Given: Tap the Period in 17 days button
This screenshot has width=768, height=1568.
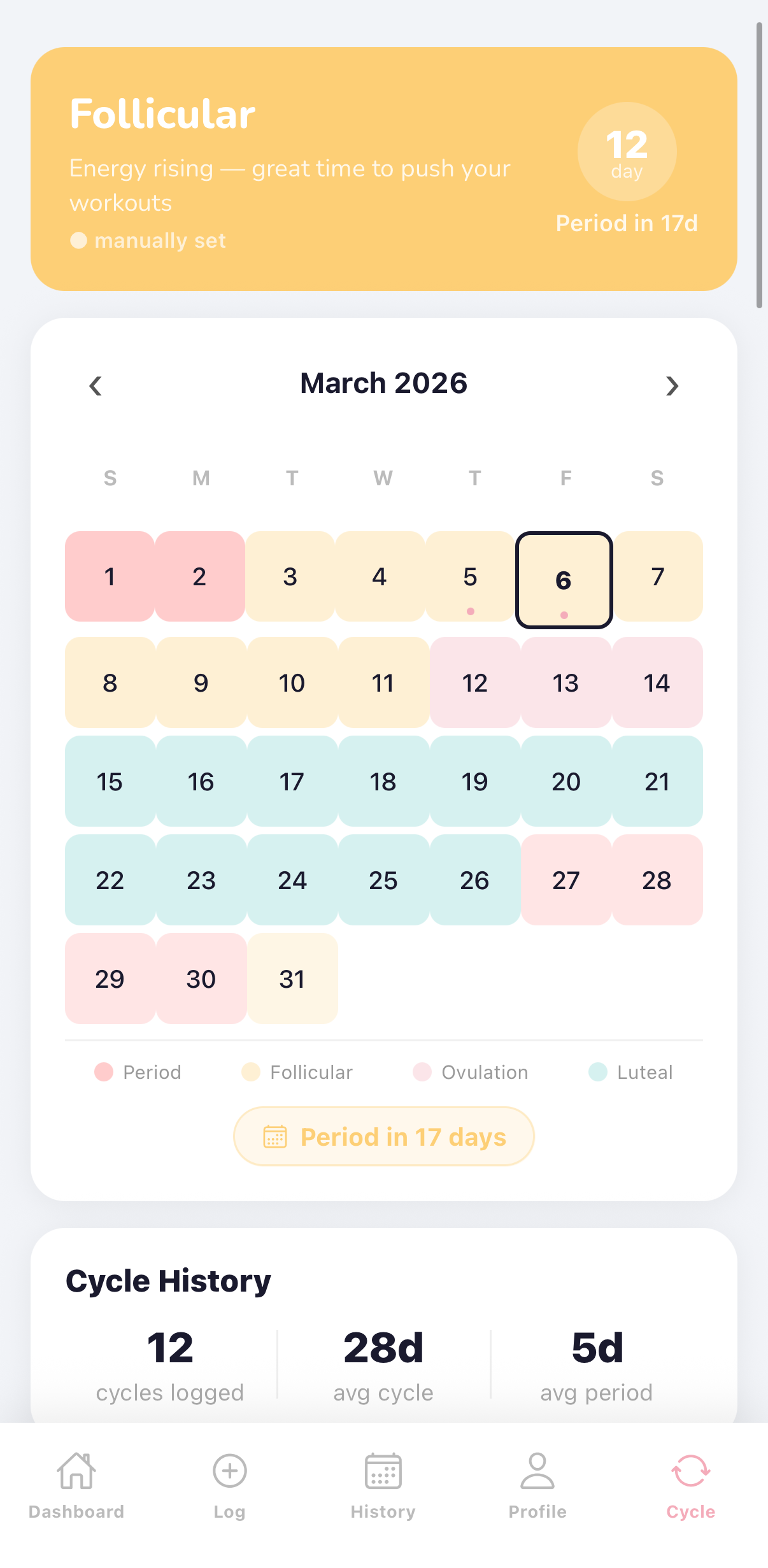Looking at the screenshot, I should tap(383, 1137).
